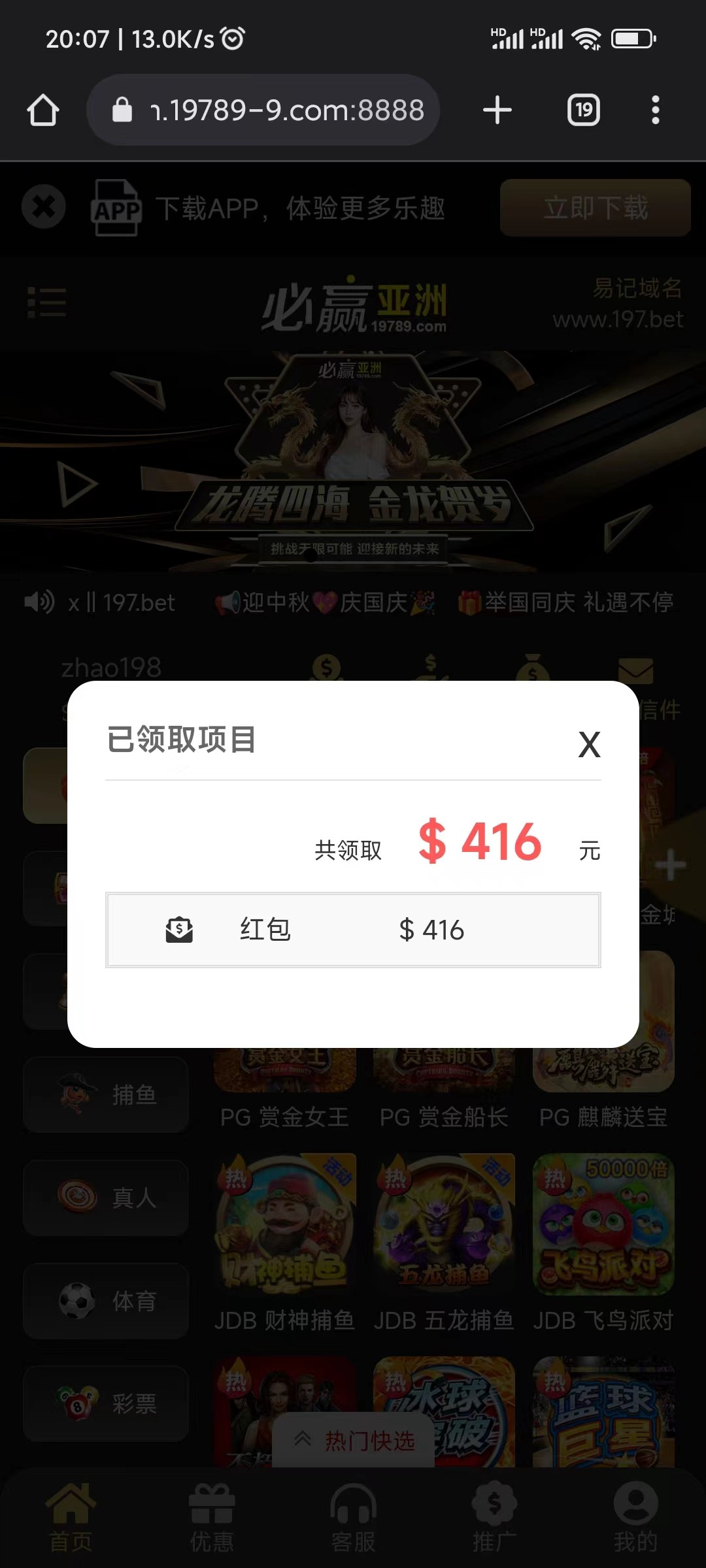Open the browser home page
Viewport: 706px width, 1568px height.
43,110
